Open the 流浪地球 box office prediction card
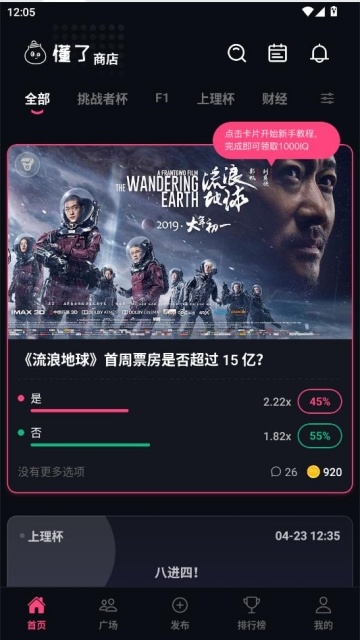Viewport: 360px width, 640px height. [180, 318]
